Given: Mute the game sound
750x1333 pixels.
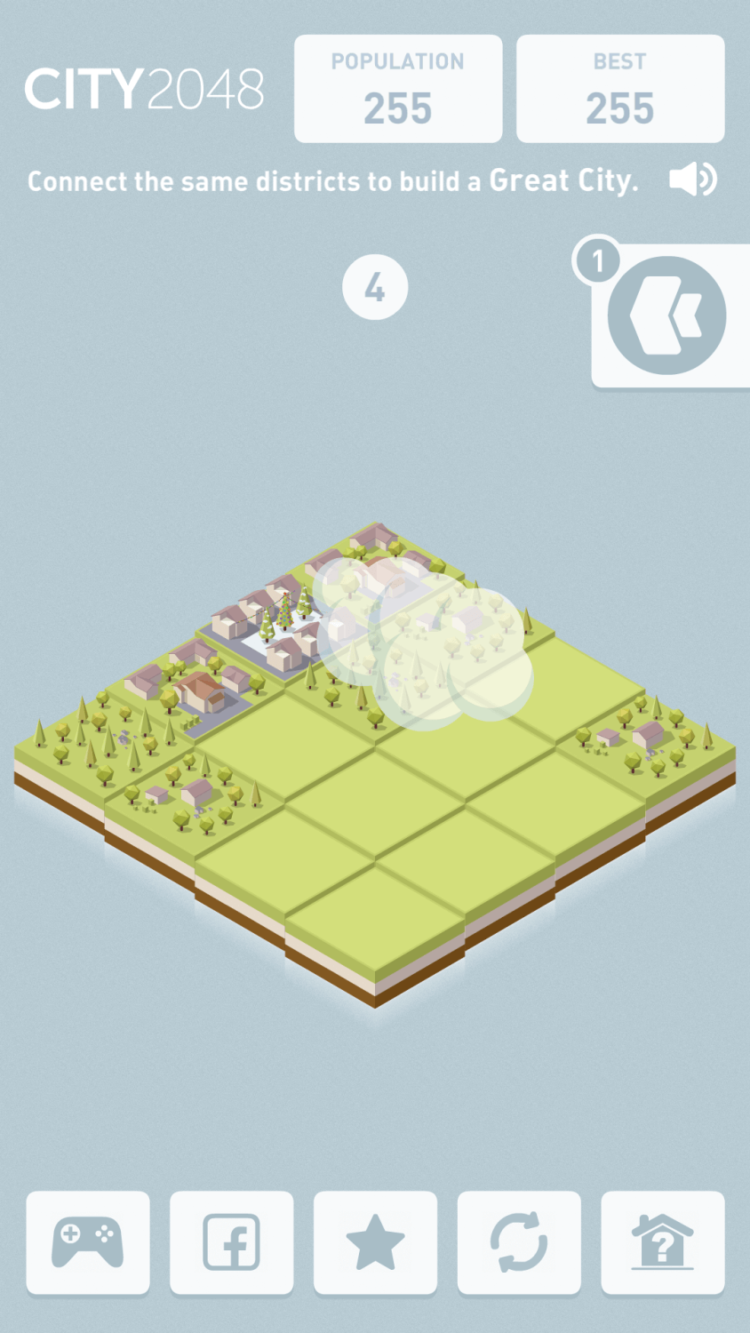Looking at the screenshot, I should (x=692, y=180).
